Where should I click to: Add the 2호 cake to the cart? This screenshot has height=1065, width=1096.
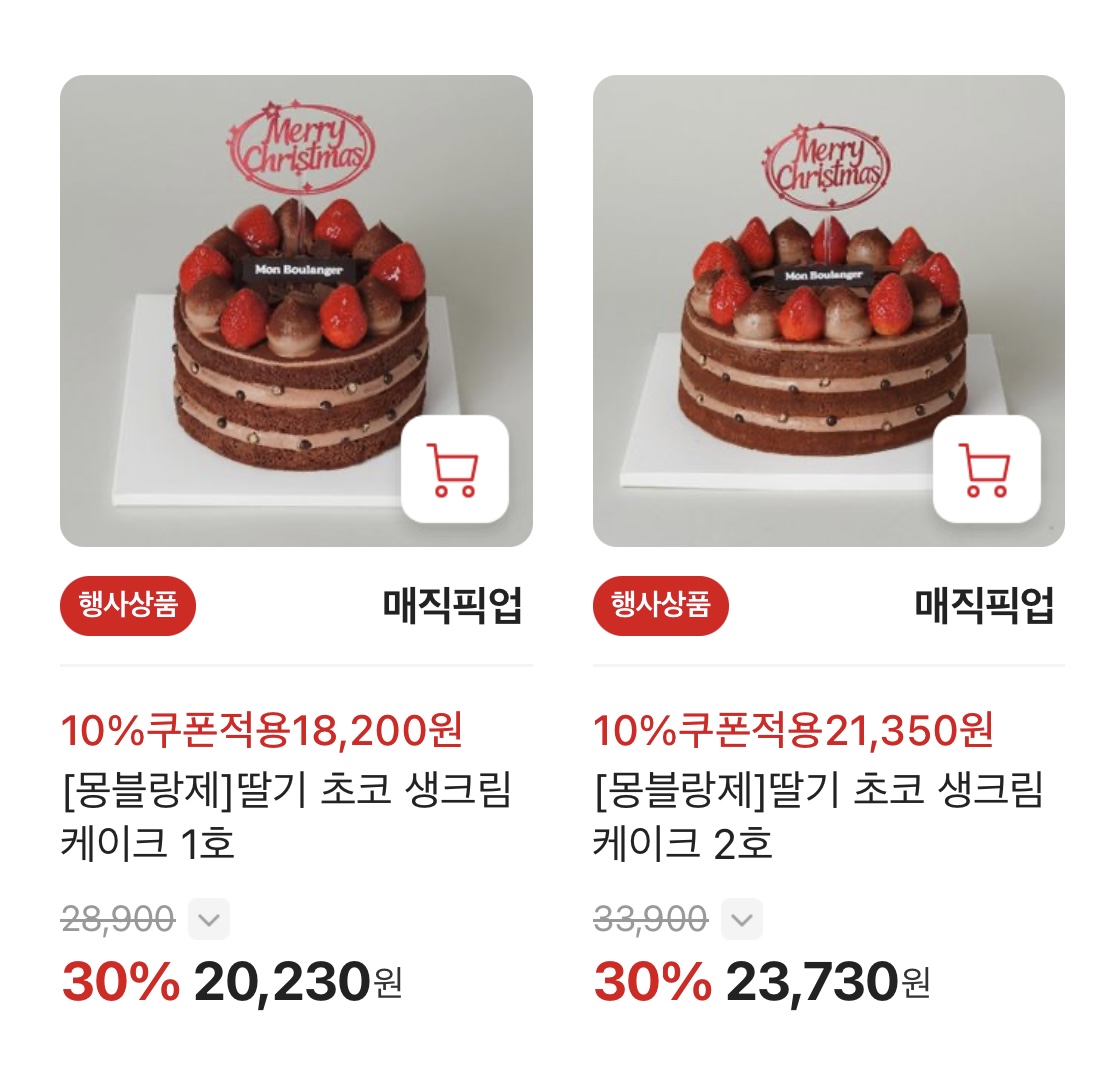(986, 469)
